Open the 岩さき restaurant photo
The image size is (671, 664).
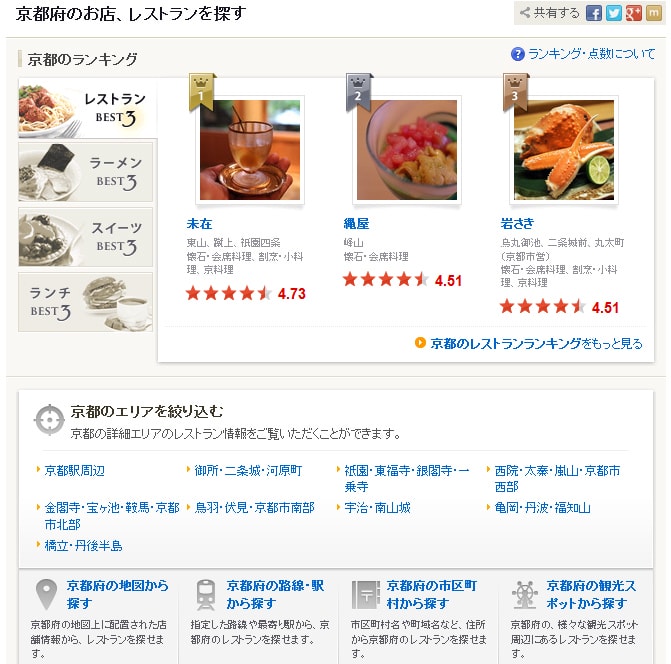(x=563, y=149)
